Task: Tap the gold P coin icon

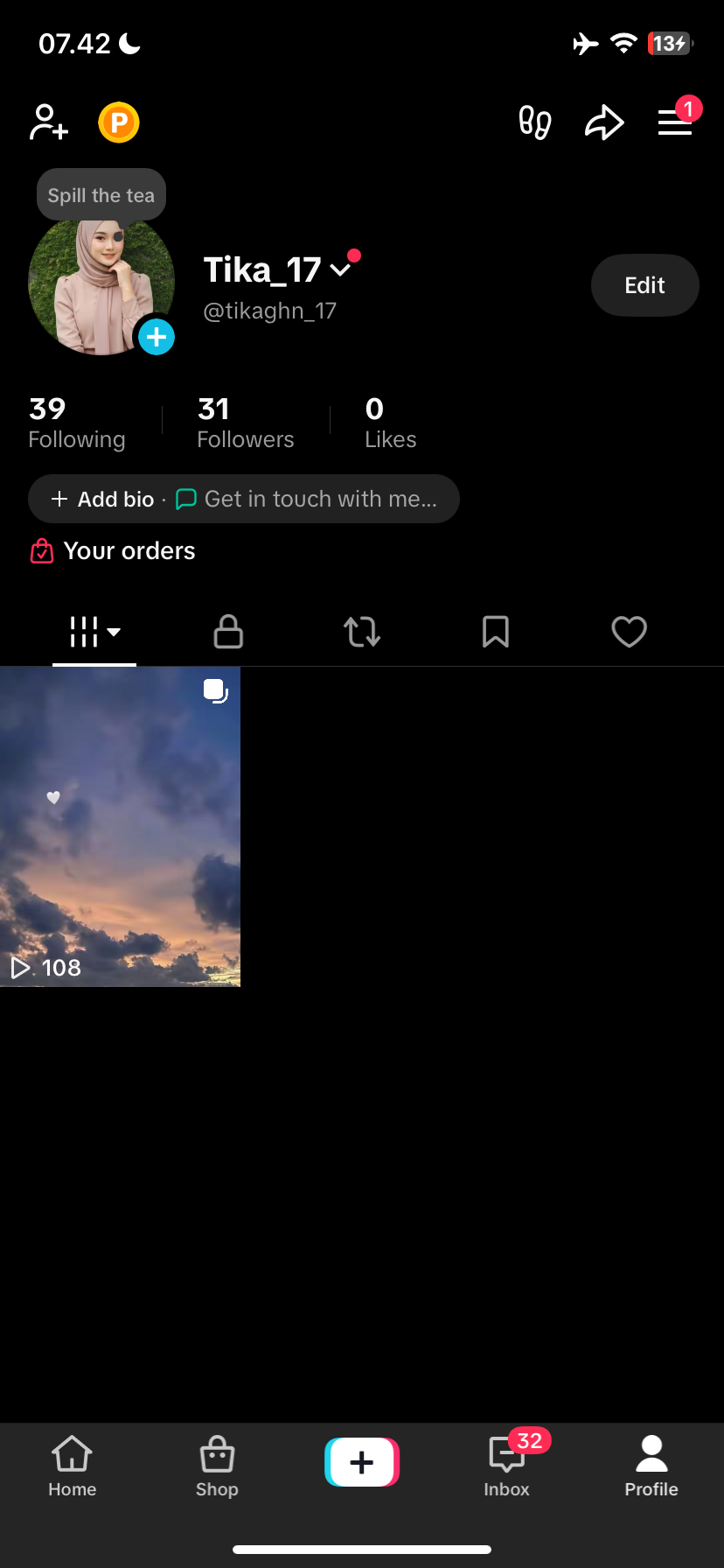Action: click(119, 122)
